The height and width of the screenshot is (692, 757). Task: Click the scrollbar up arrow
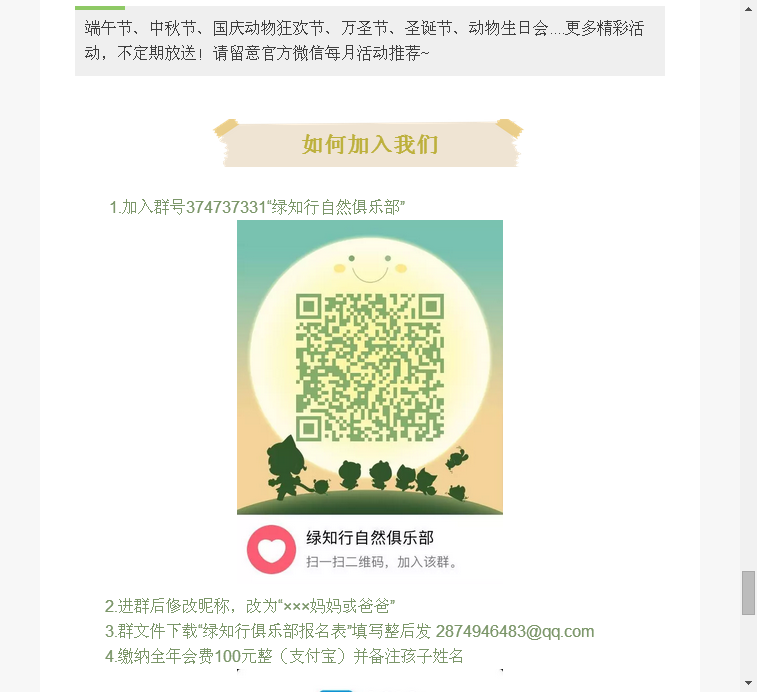tap(748, 8)
